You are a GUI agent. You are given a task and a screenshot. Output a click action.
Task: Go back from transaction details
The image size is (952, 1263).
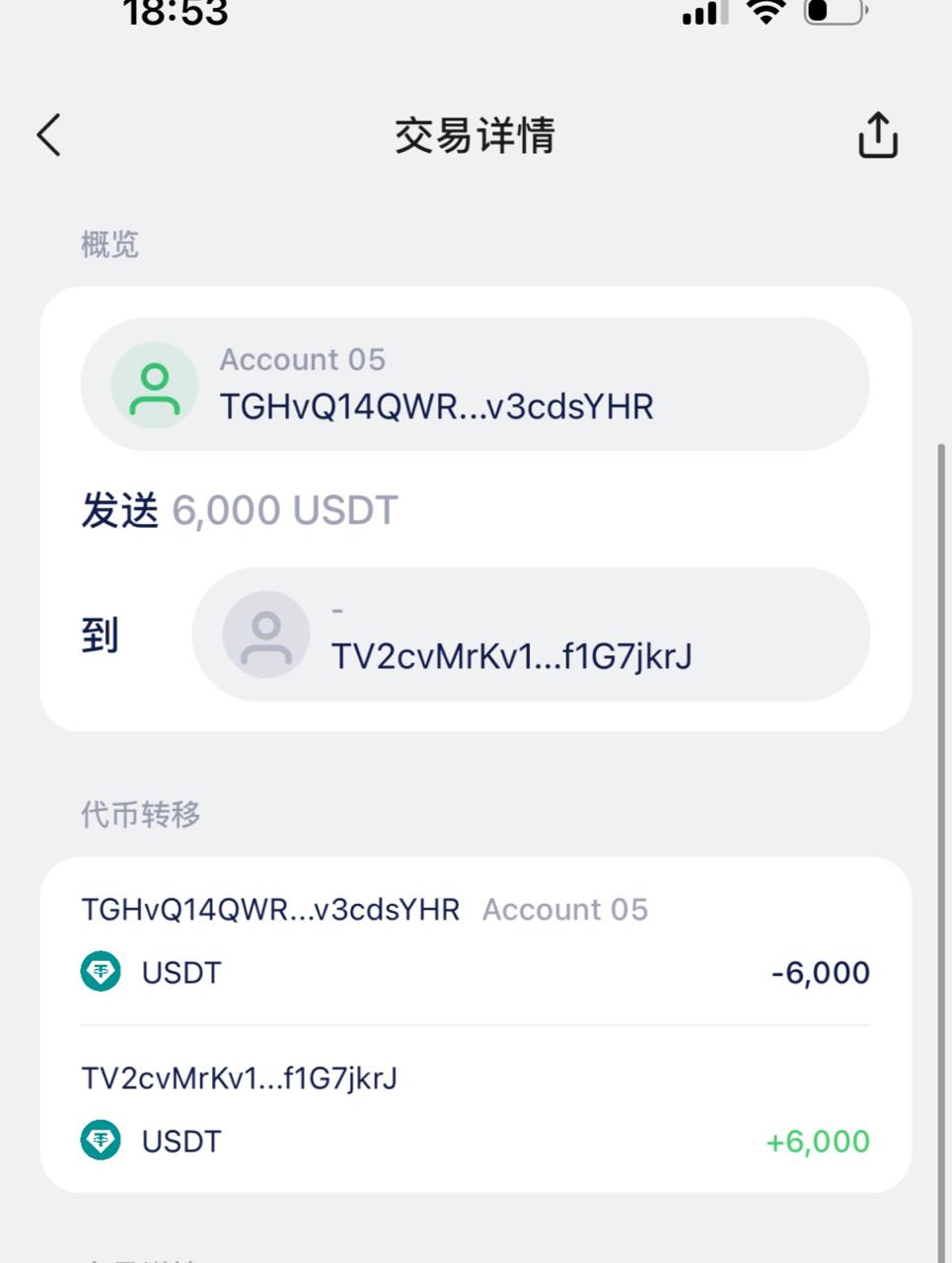(x=49, y=135)
